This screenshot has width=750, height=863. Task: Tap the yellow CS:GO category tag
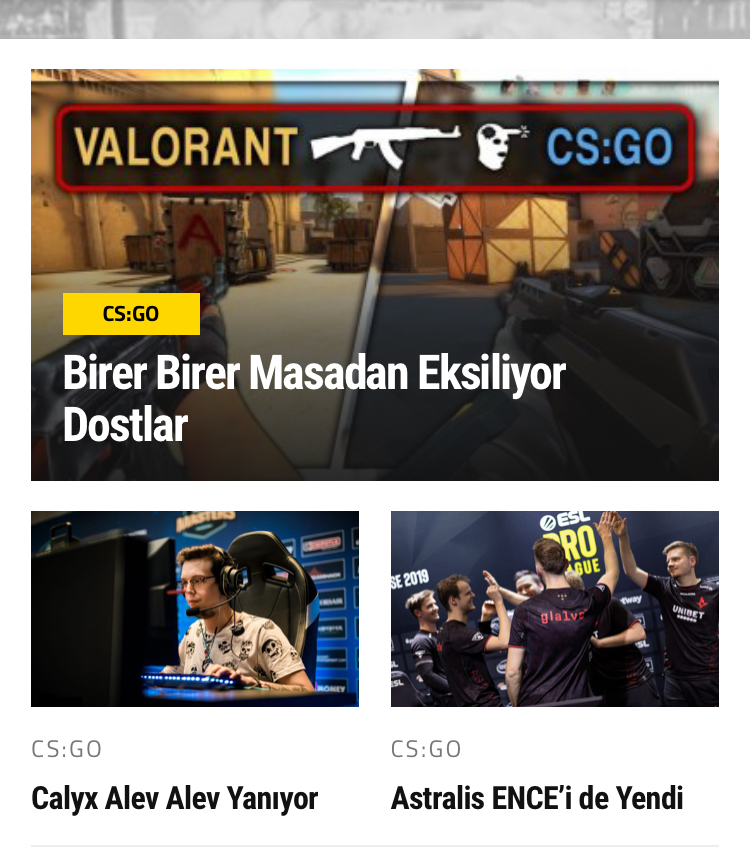[131, 314]
